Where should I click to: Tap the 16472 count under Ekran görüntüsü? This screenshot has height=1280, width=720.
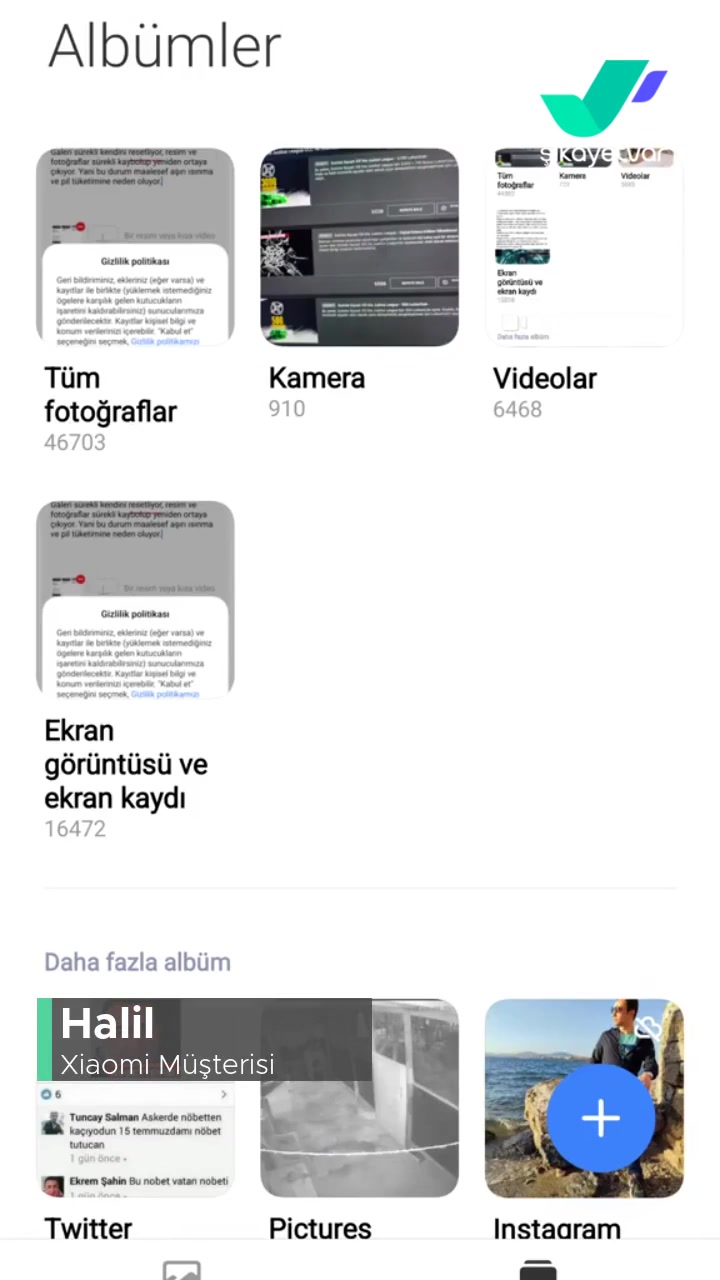point(74,828)
